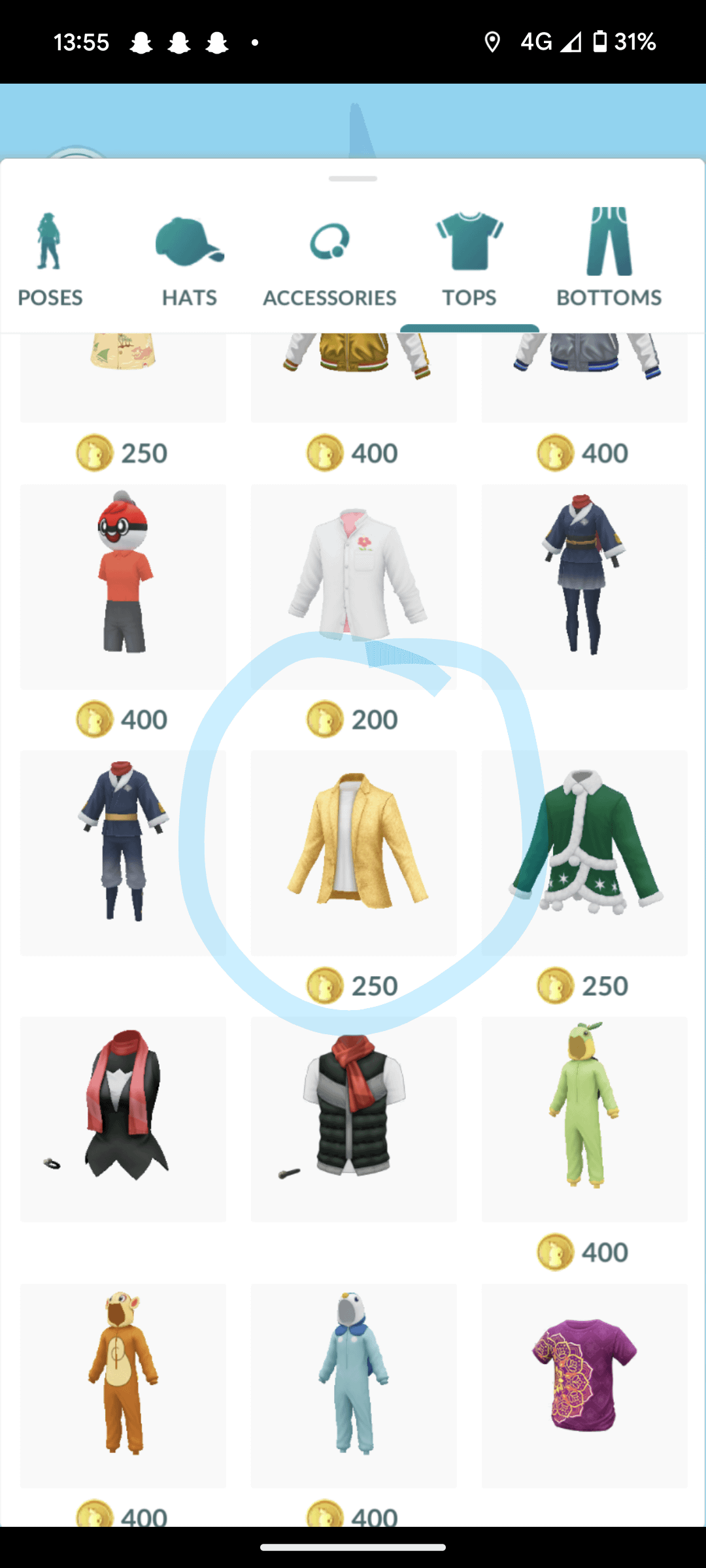
Task: Pick the orange monkey onesie costume
Action: point(123,1385)
